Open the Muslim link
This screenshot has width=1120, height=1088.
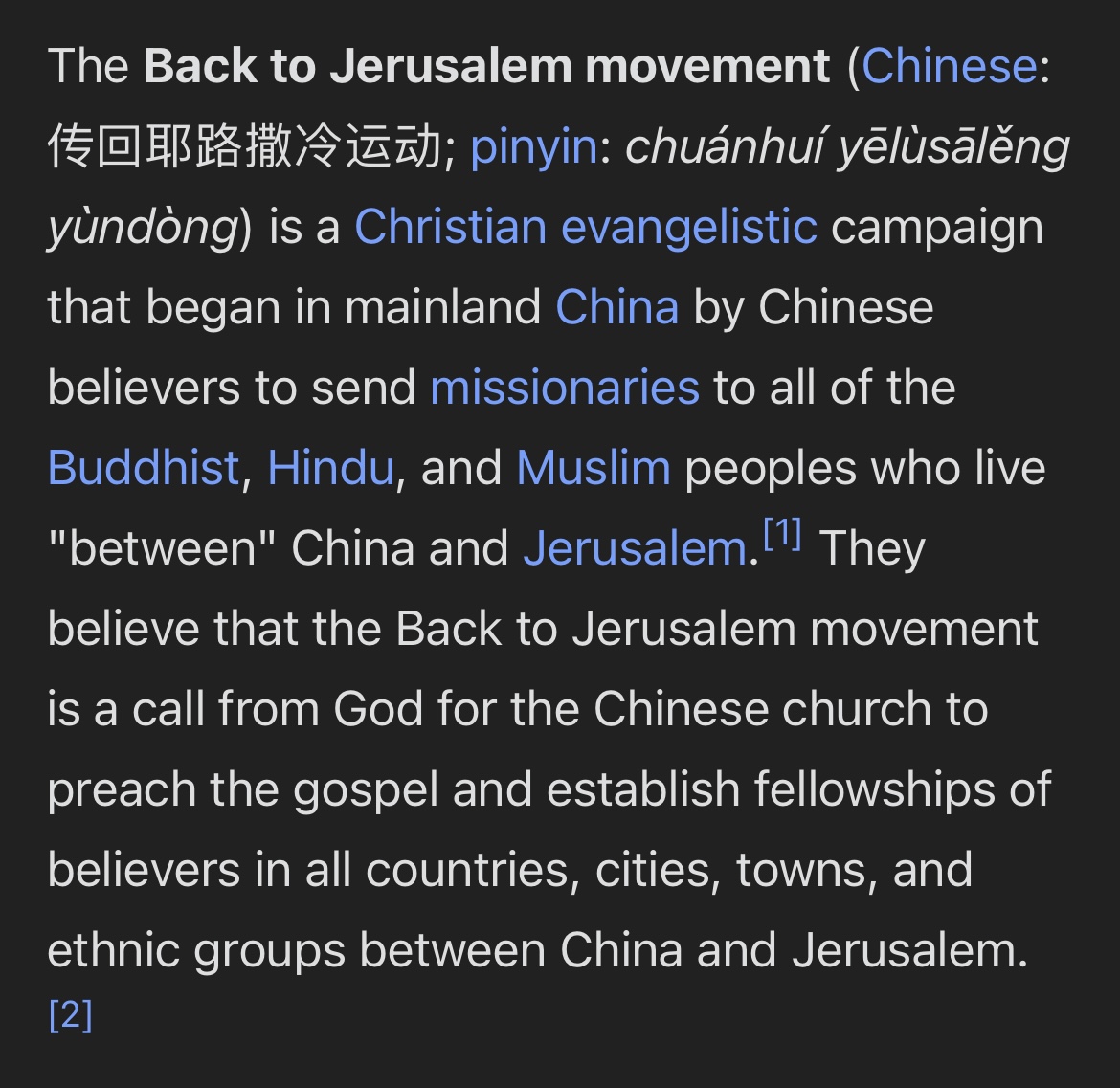[593, 468]
